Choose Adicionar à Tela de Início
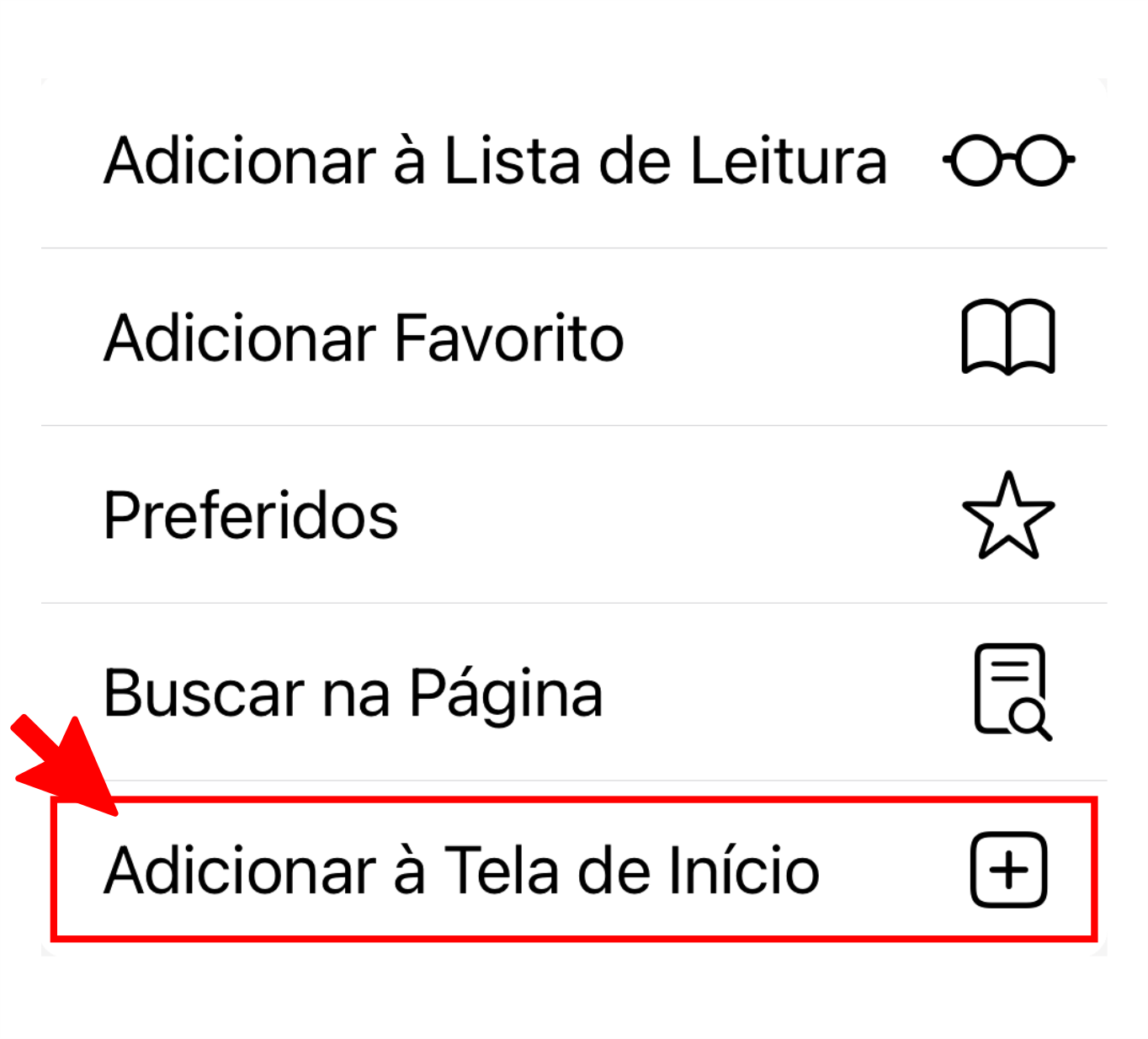 pos(461,871)
